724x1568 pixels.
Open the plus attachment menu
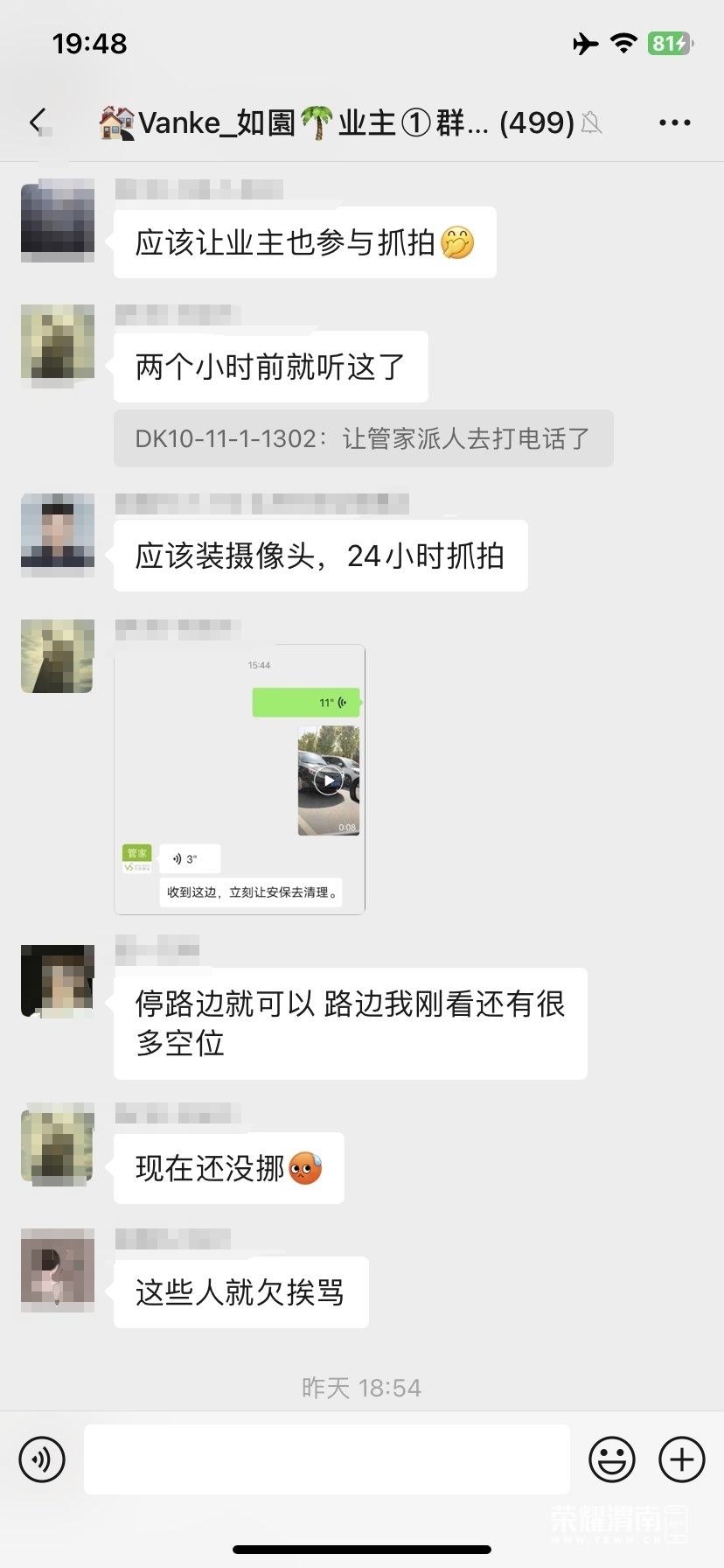681,1459
